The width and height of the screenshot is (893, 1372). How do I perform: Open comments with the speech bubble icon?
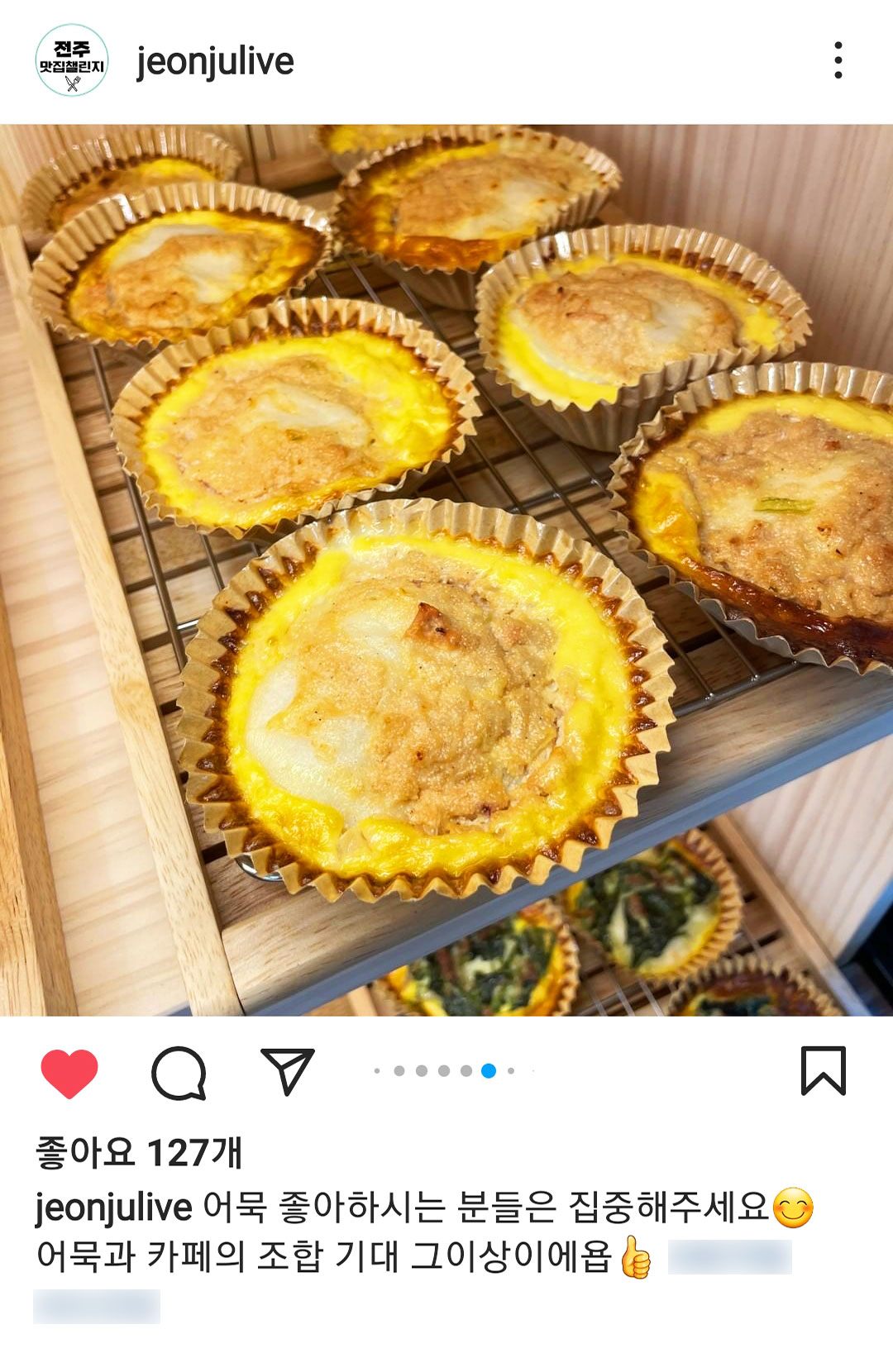click(179, 1072)
